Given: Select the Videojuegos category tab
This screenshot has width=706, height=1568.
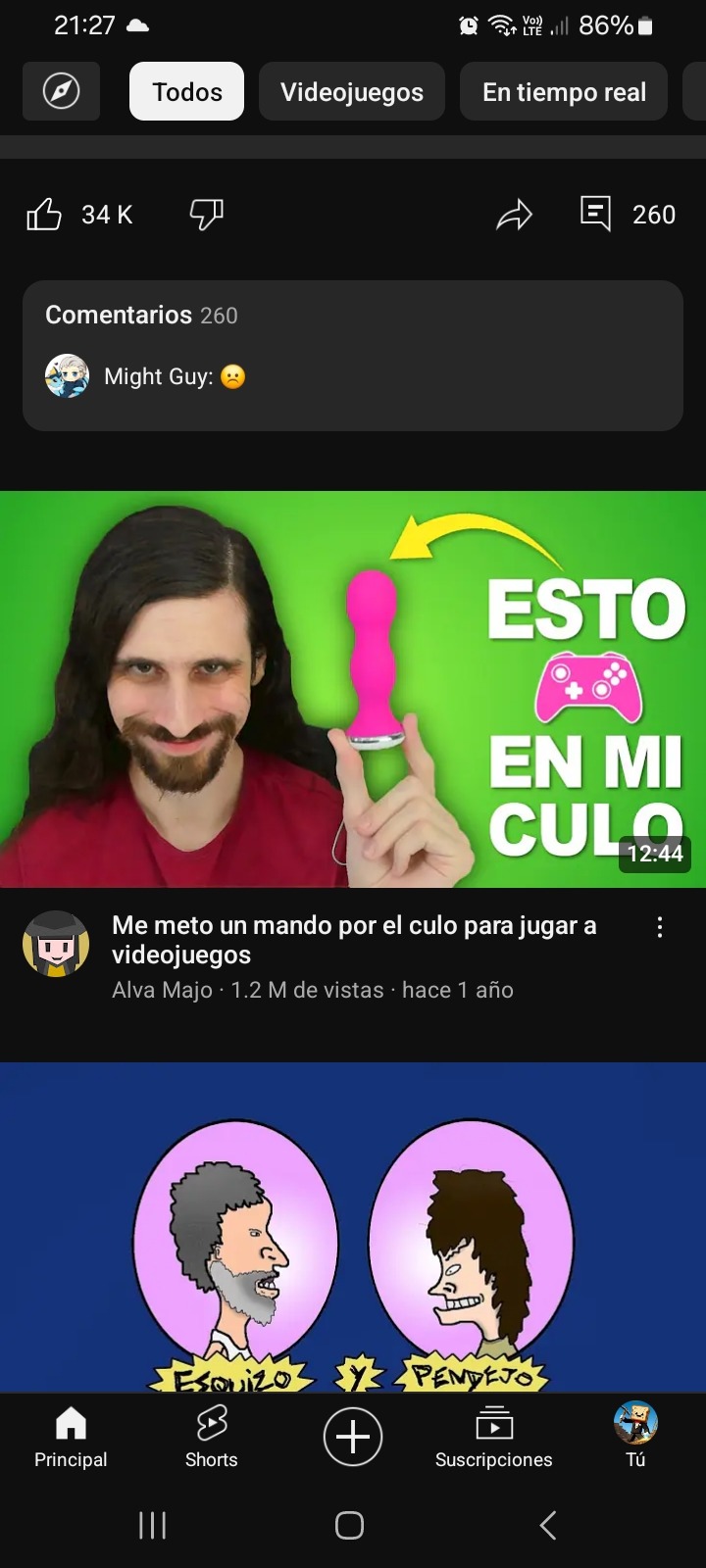Looking at the screenshot, I should tap(351, 91).
